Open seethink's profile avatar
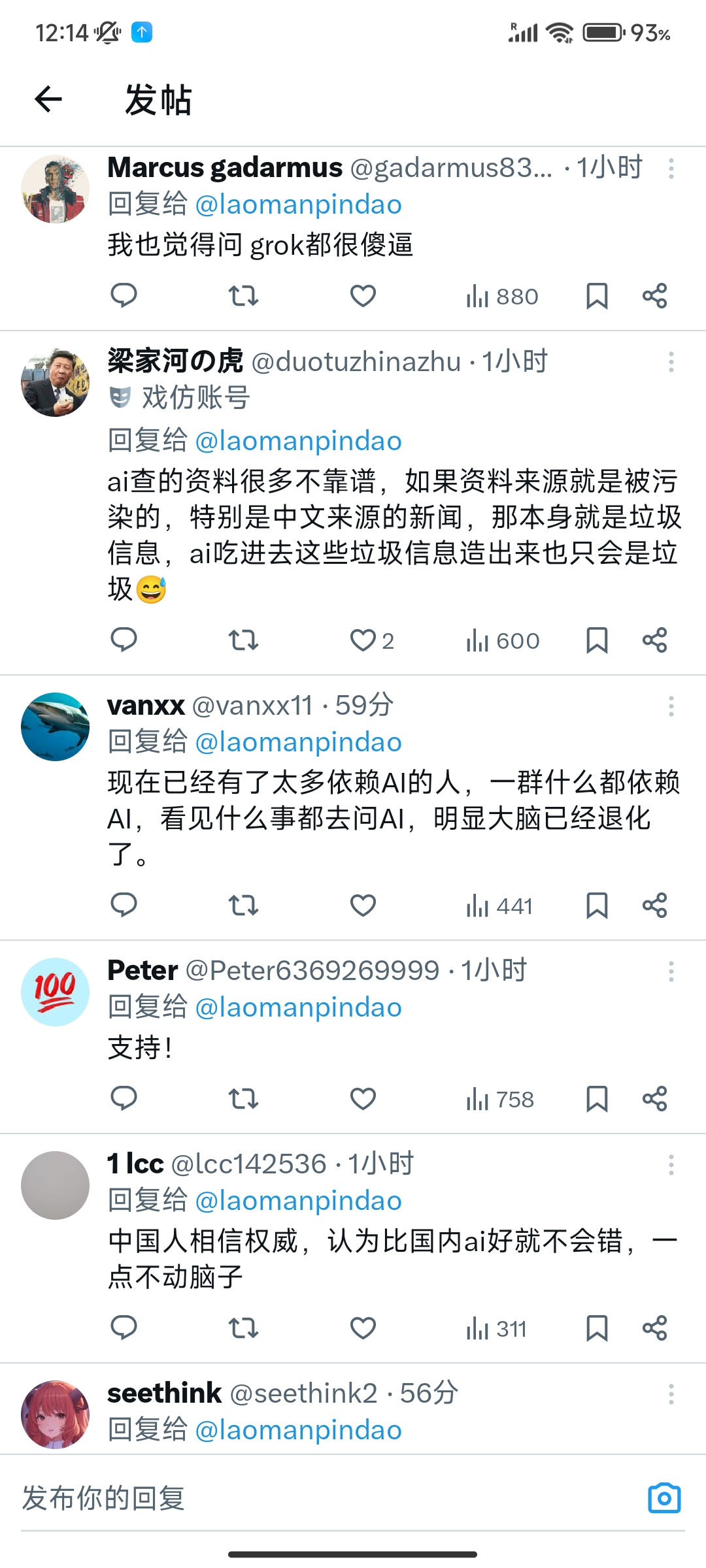The image size is (706, 1568). coord(56,1414)
